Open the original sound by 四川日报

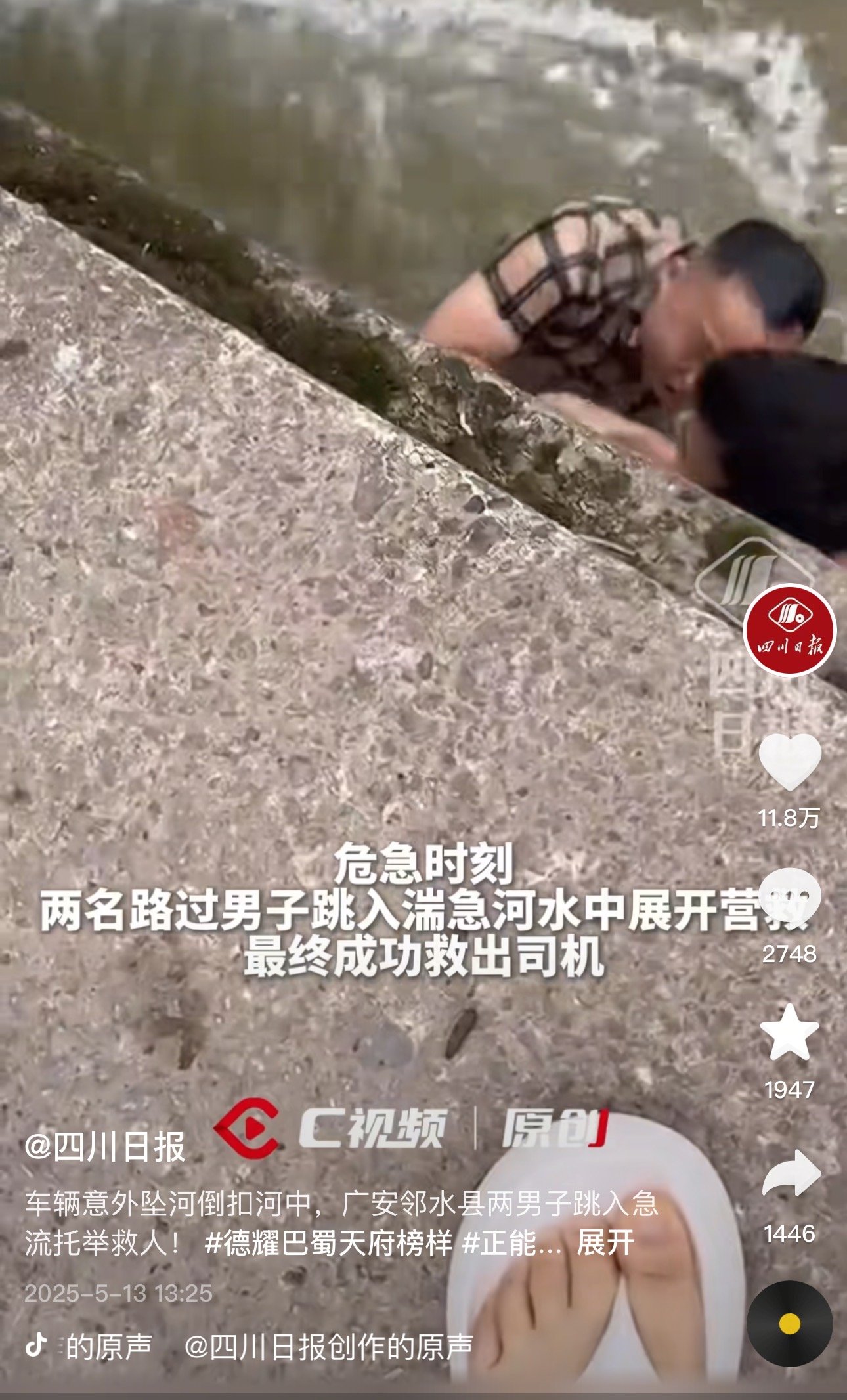pos(328,1346)
